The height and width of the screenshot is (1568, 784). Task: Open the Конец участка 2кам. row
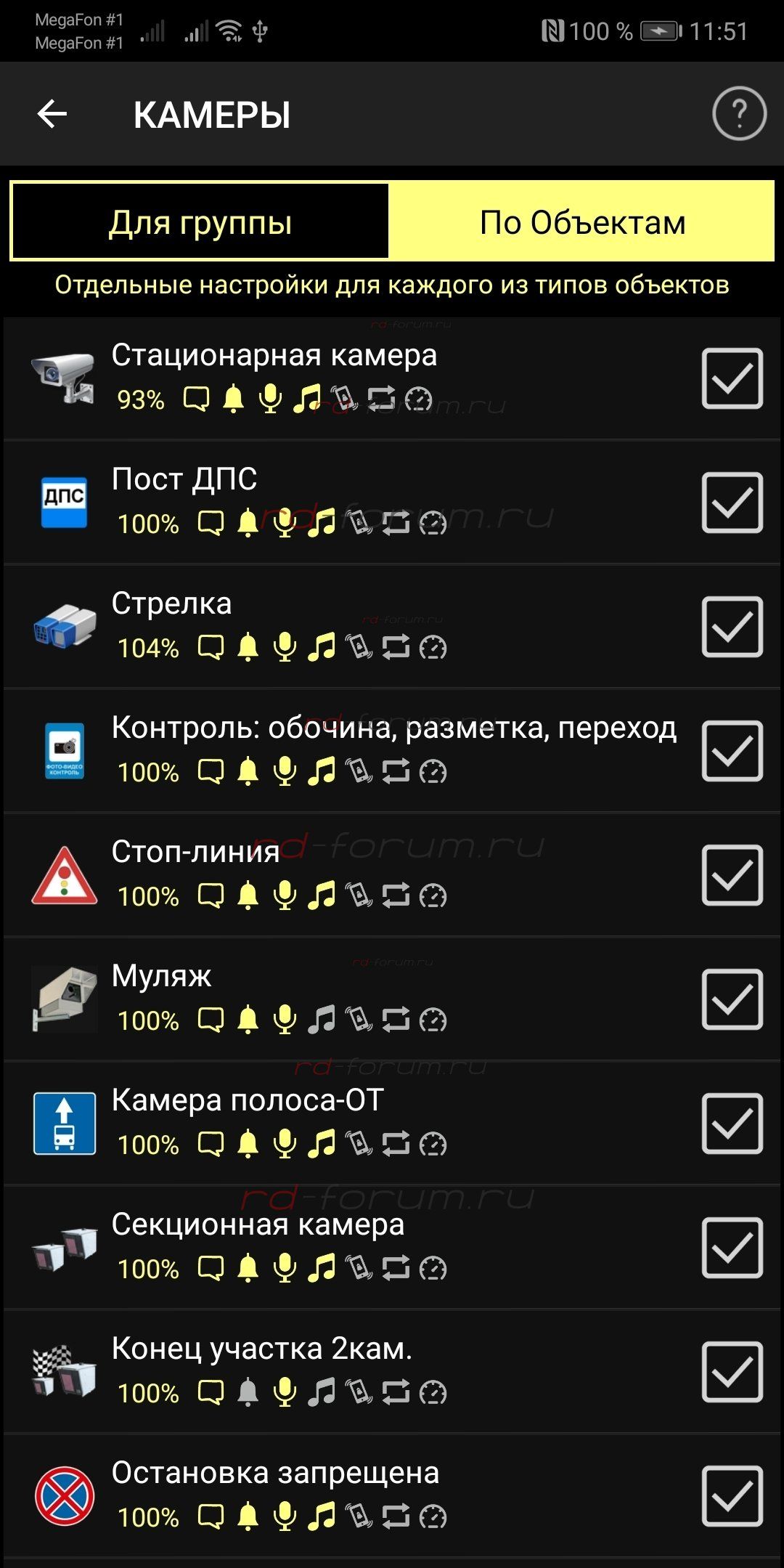[x=261, y=1349]
